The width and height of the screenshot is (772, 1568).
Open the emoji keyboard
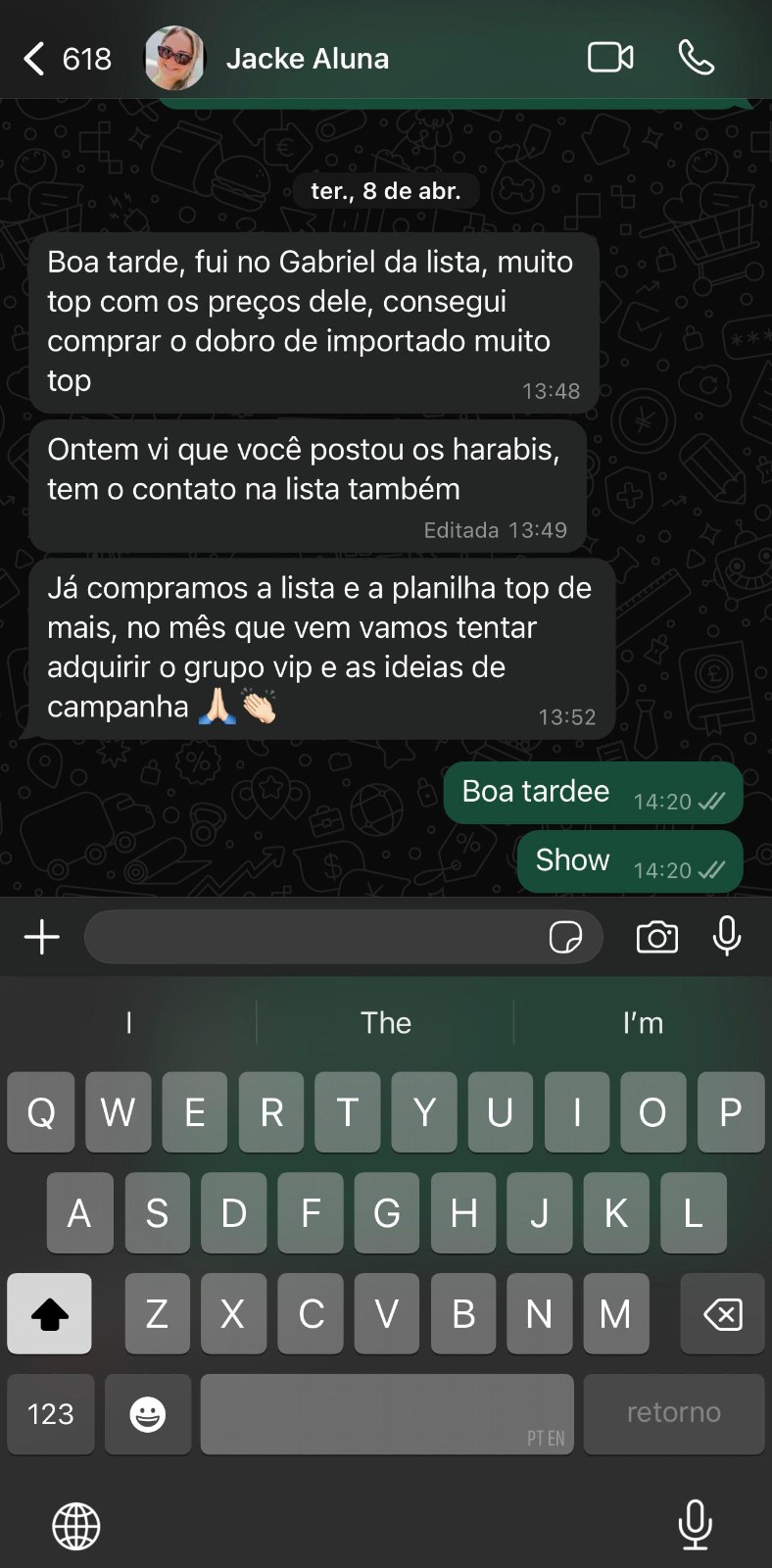(x=148, y=1413)
